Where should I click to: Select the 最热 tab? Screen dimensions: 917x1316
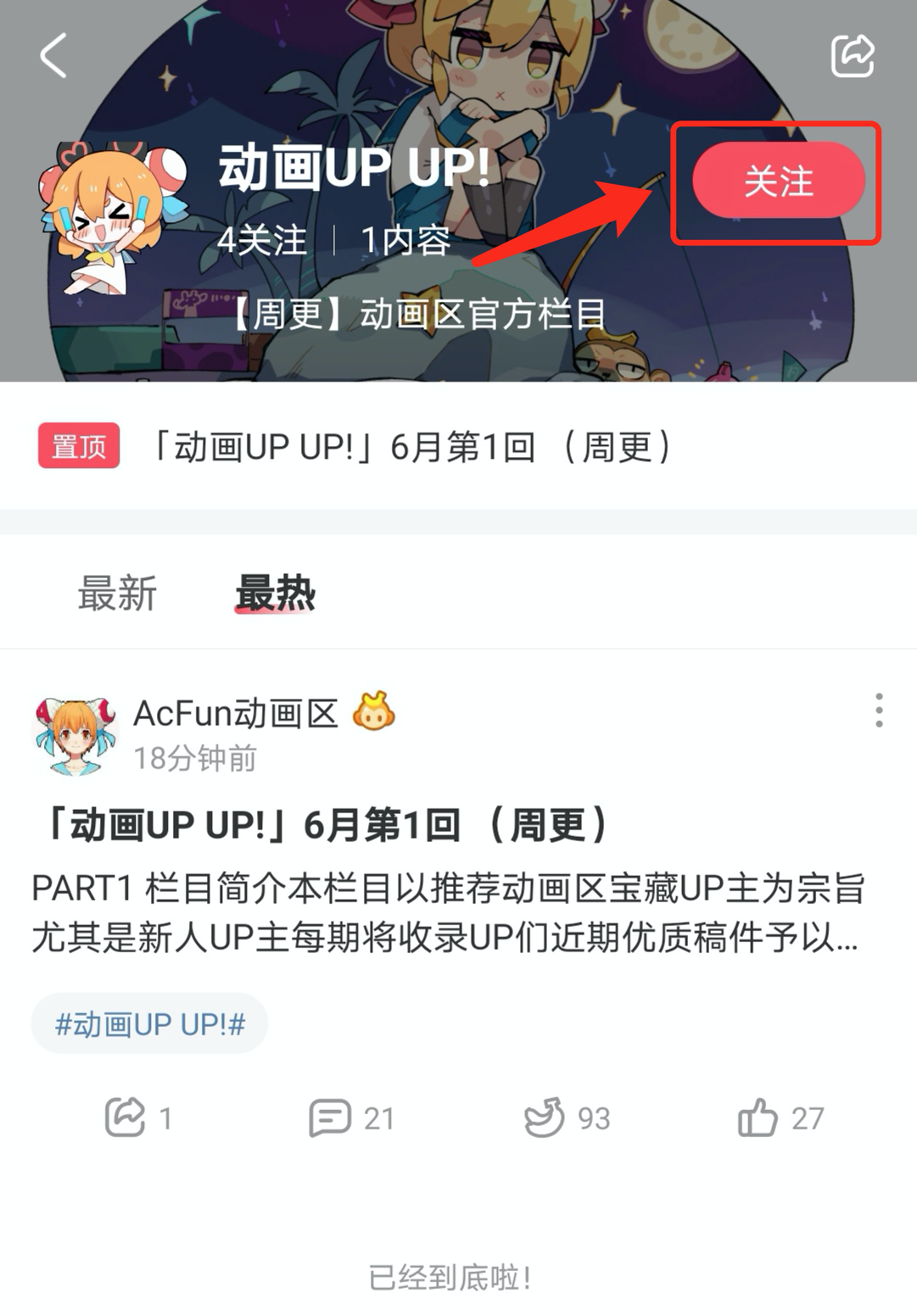(x=275, y=593)
